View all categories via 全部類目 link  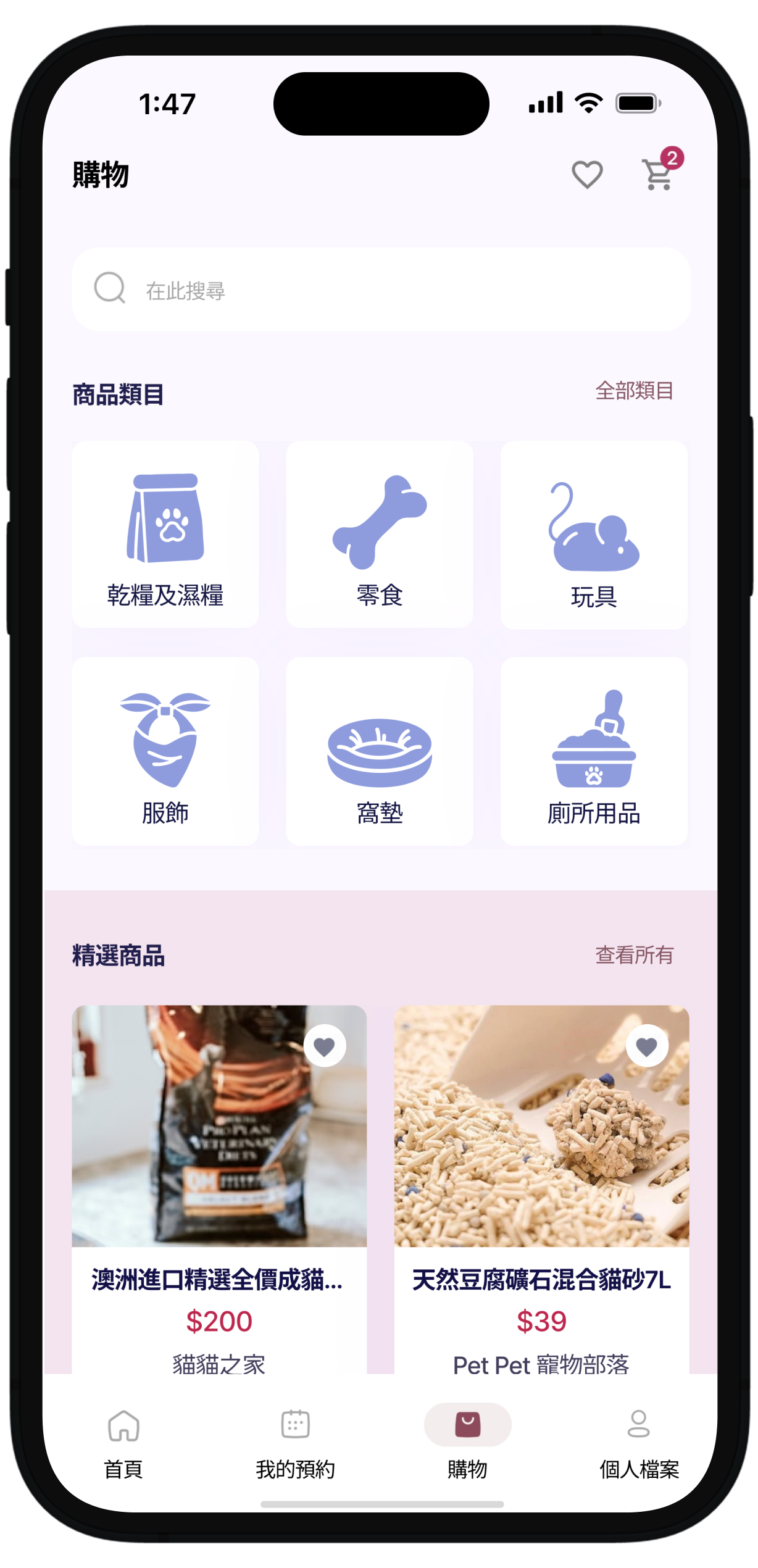click(635, 391)
